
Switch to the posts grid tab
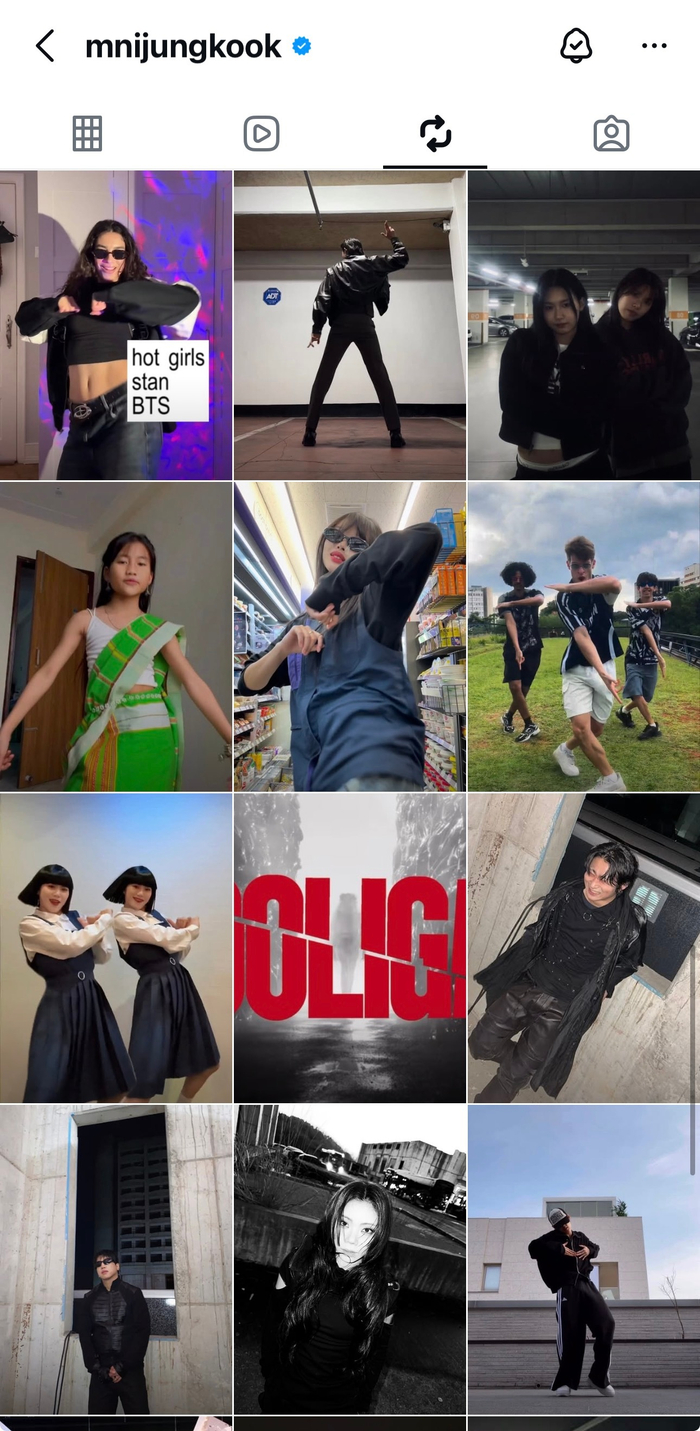tap(87, 134)
